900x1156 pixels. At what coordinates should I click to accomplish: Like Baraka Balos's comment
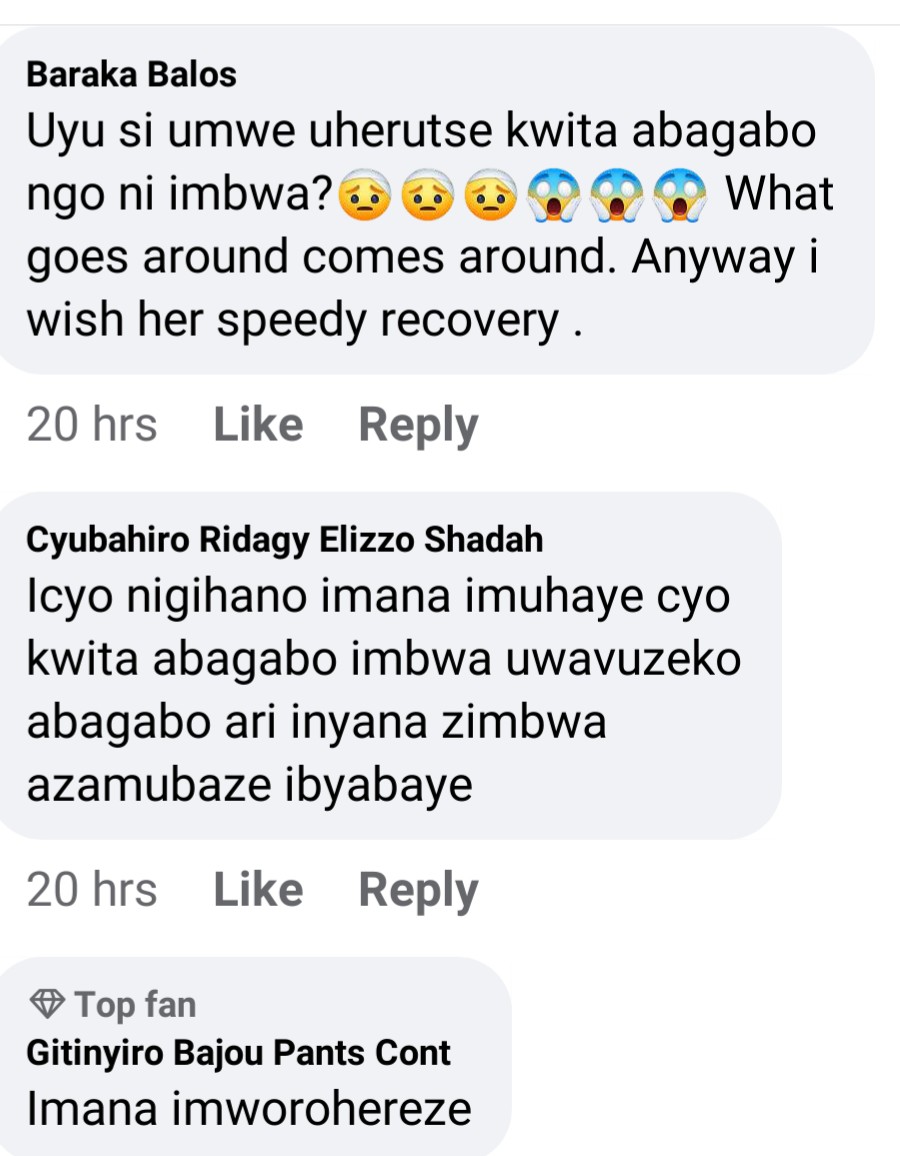coord(258,425)
